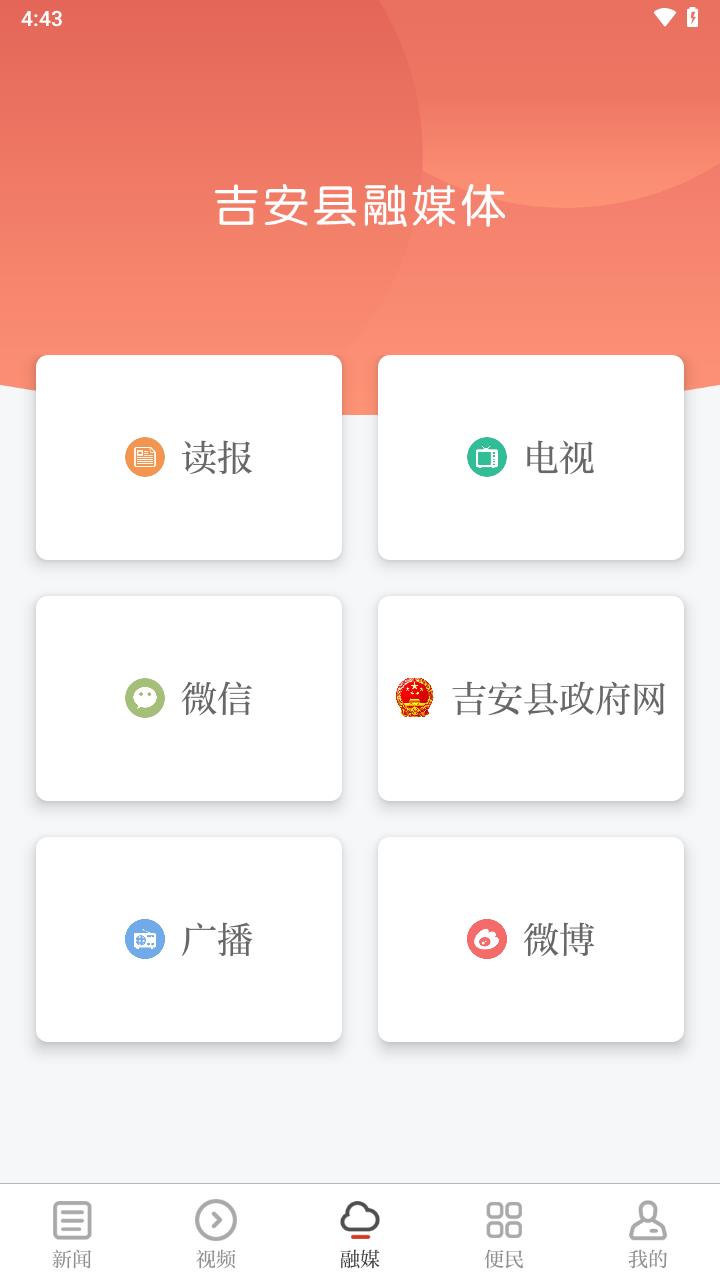Switch to the 新闻 tab
Screen dimensions: 720x1280
pyautogui.click(x=71, y=1232)
